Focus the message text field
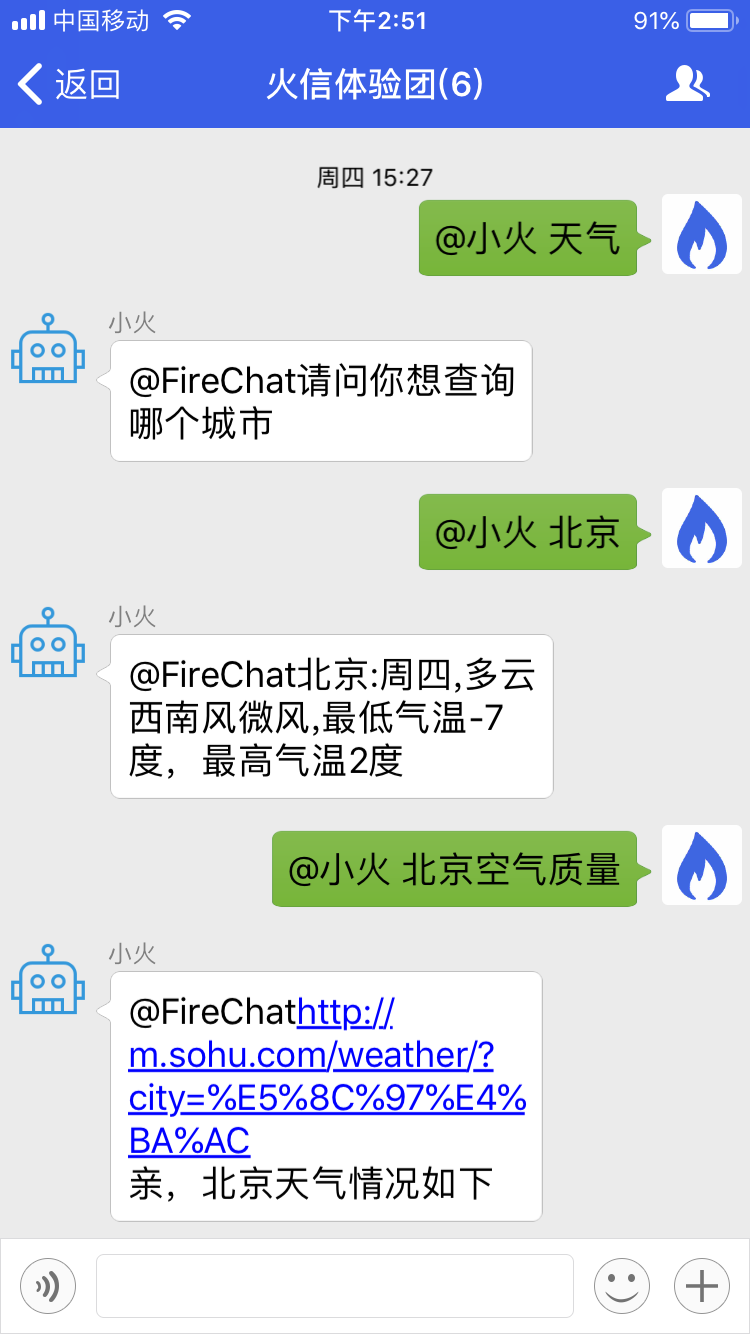The height and width of the screenshot is (1334, 750). coord(334,1285)
